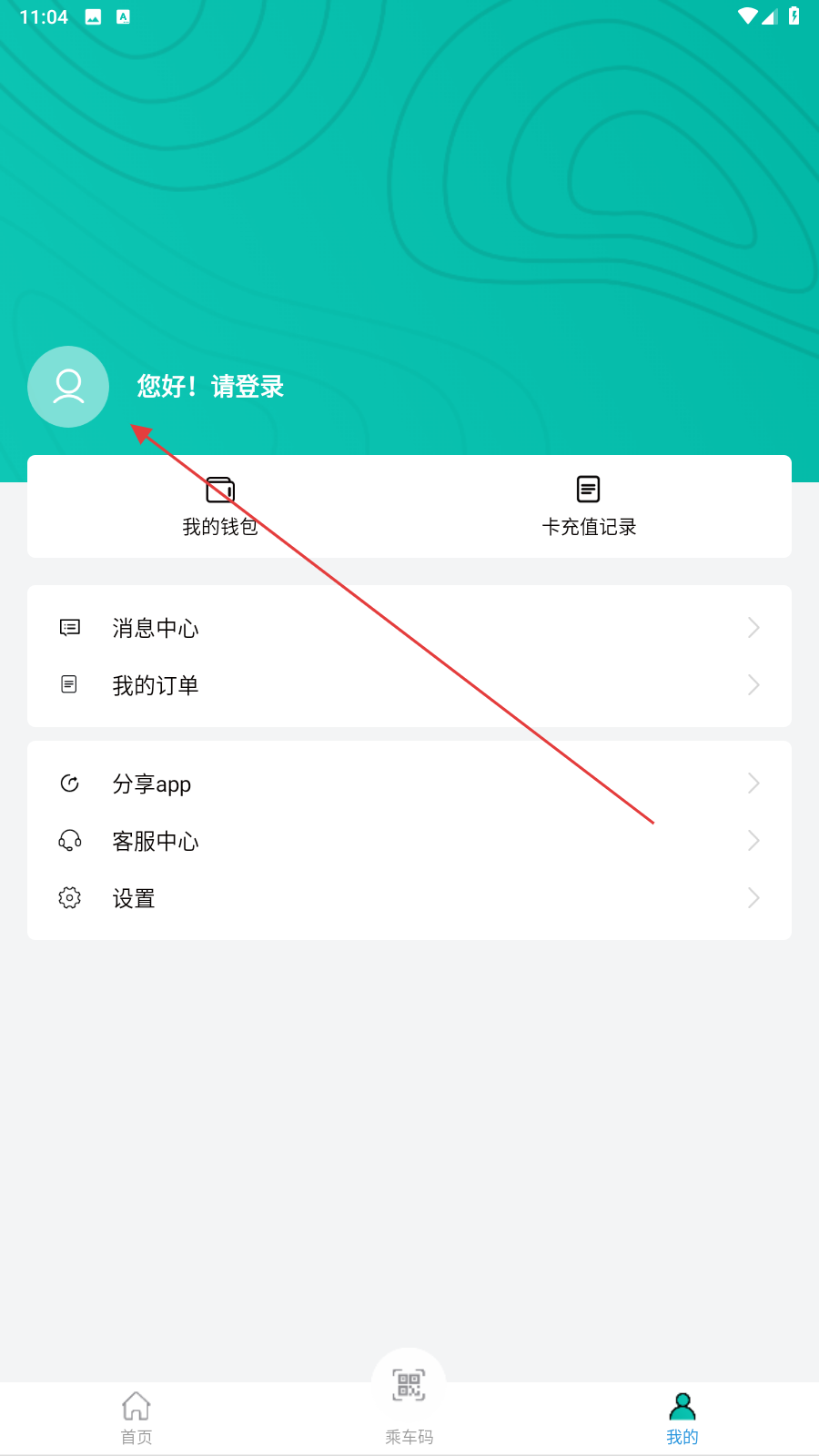
Task: Open 消息中心 message center
Action: [409, 628]
